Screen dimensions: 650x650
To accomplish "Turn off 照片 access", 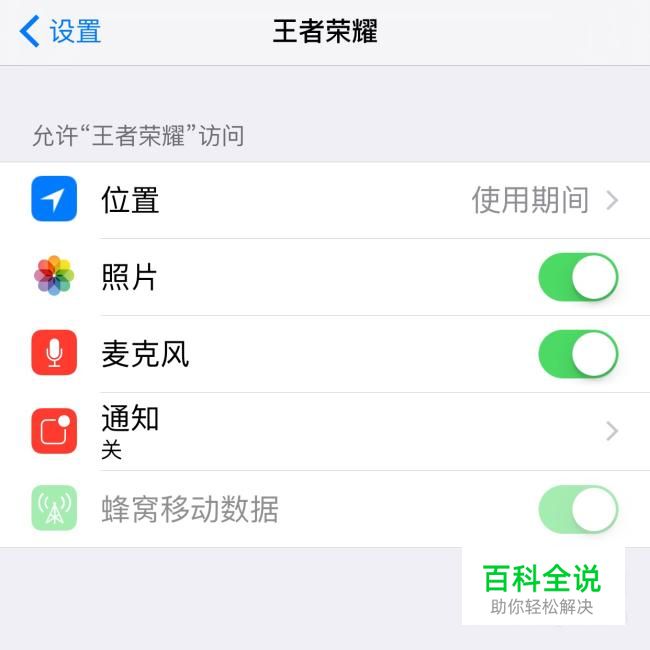I will tap(578, 277).
